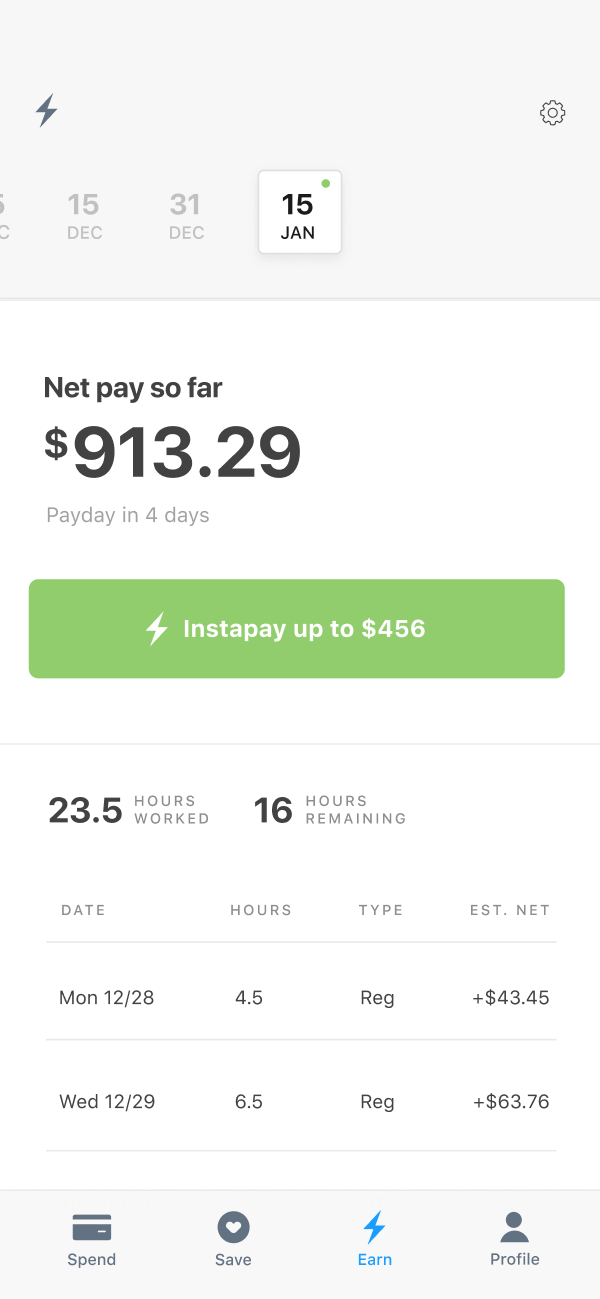Switch to the Spend tab
Viewport: 600px width, 1299px height.
click(x=92, y=1240)
